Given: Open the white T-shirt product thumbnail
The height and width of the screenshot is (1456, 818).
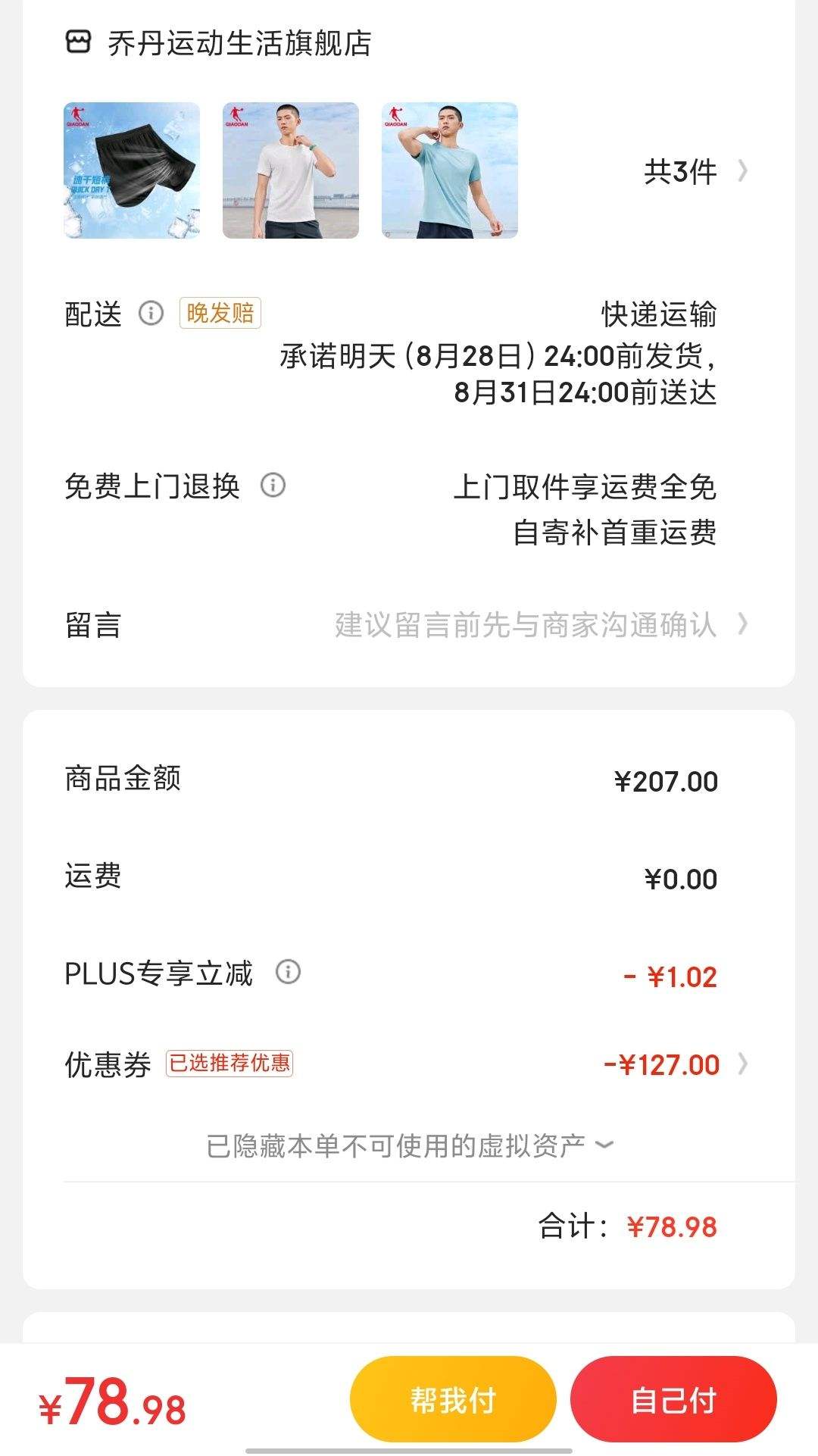Looking at the screenshot, I should click(x=291, y=170).
